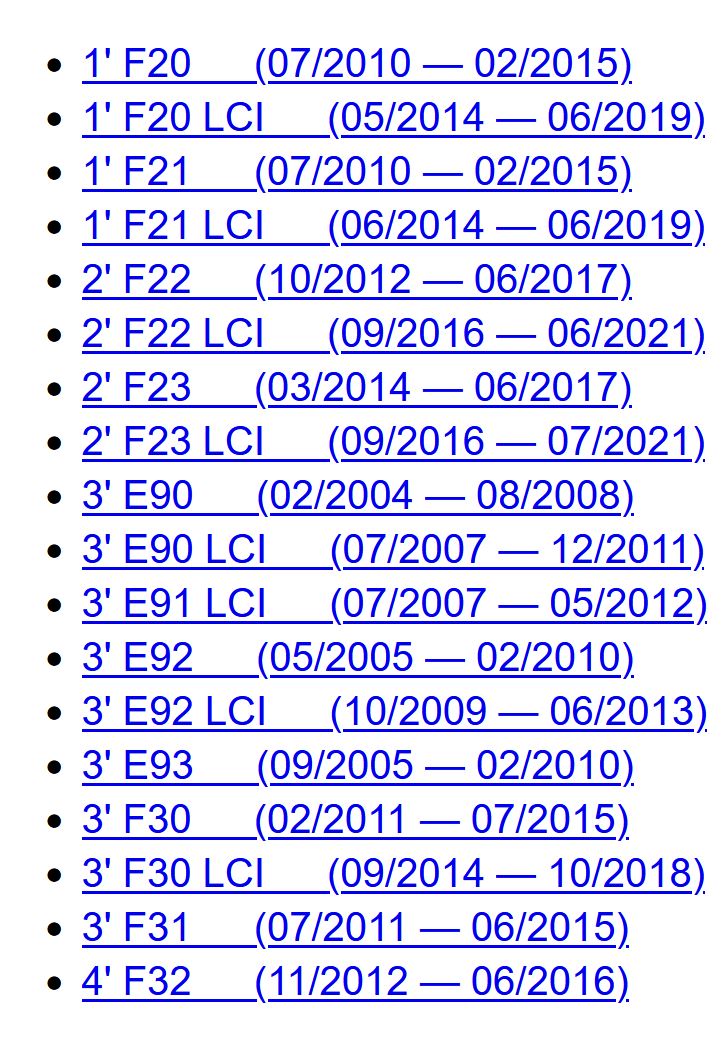Open 3' E93 (09/2005 — 02/2010)
725x1044 pixels.
(357, 766)
